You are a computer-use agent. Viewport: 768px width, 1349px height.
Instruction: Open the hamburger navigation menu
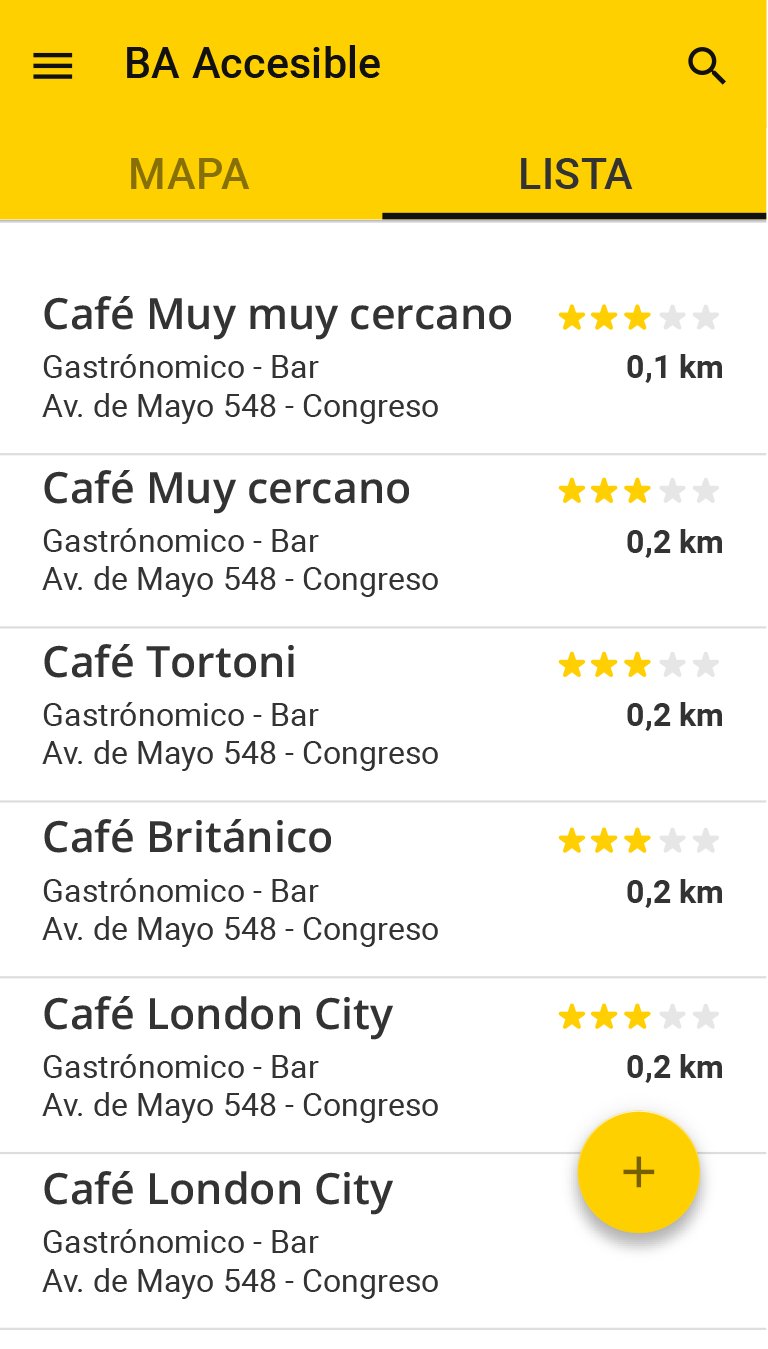pyautogui.click(x=53, y=66)
